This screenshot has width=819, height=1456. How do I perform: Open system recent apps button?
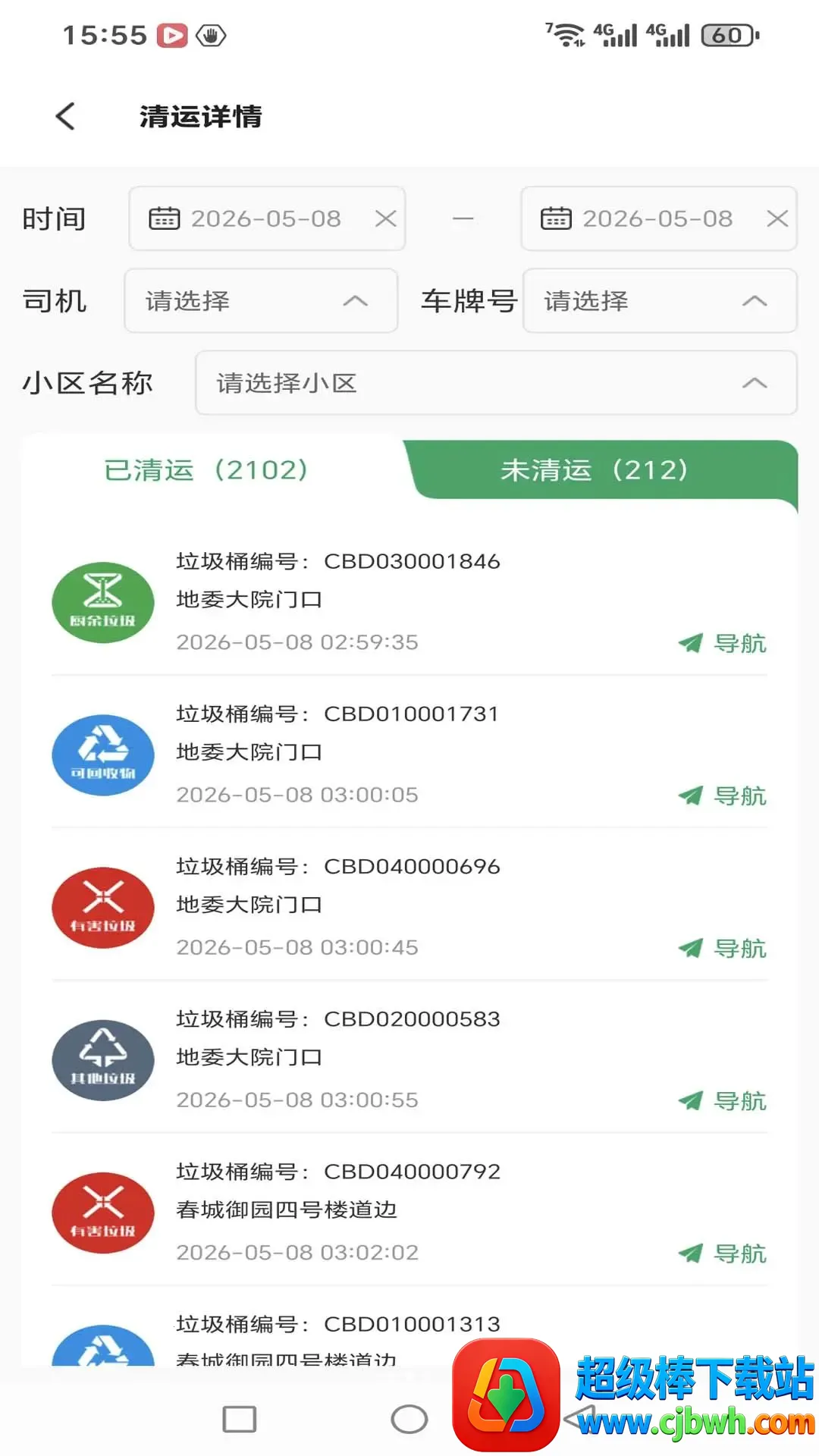point(240,1419)
